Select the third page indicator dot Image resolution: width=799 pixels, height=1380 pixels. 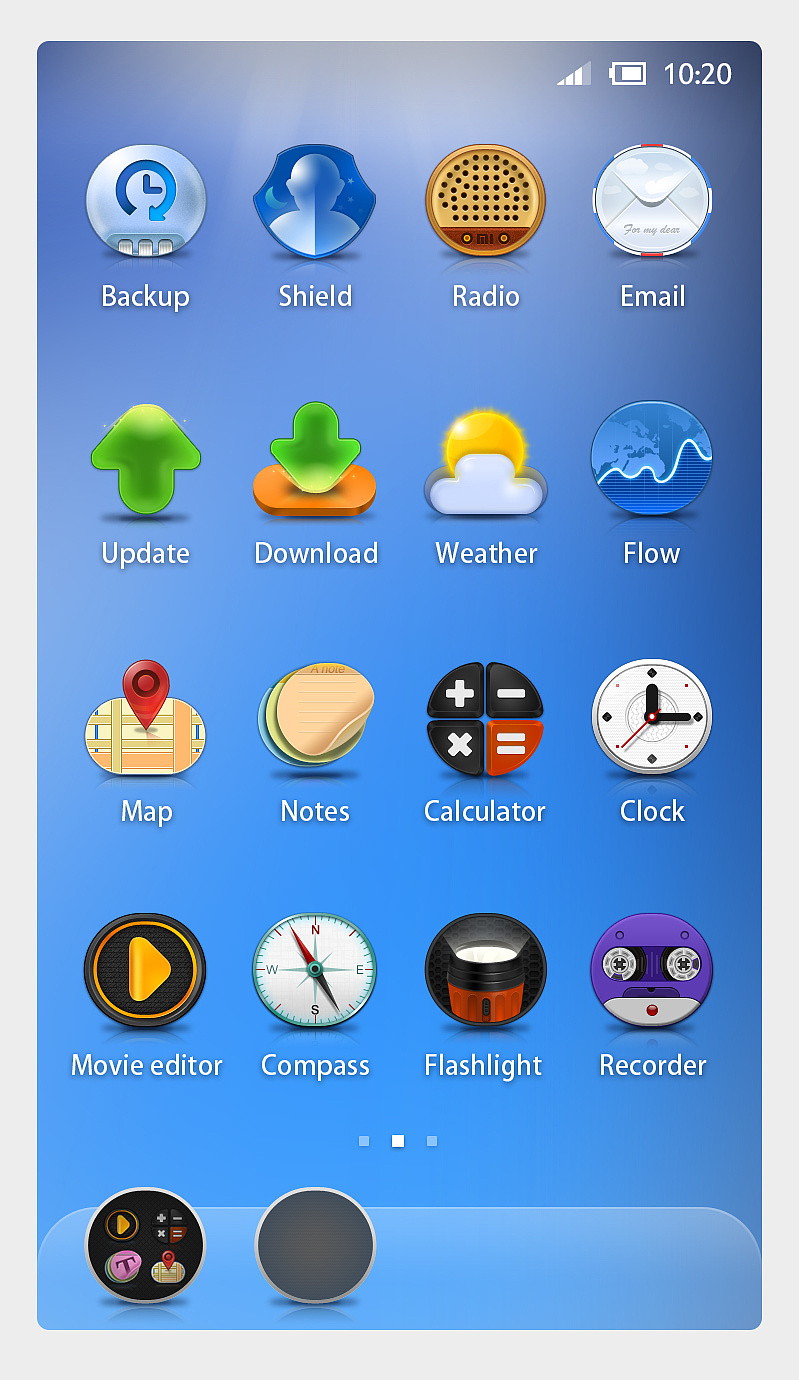[432, 1141]
